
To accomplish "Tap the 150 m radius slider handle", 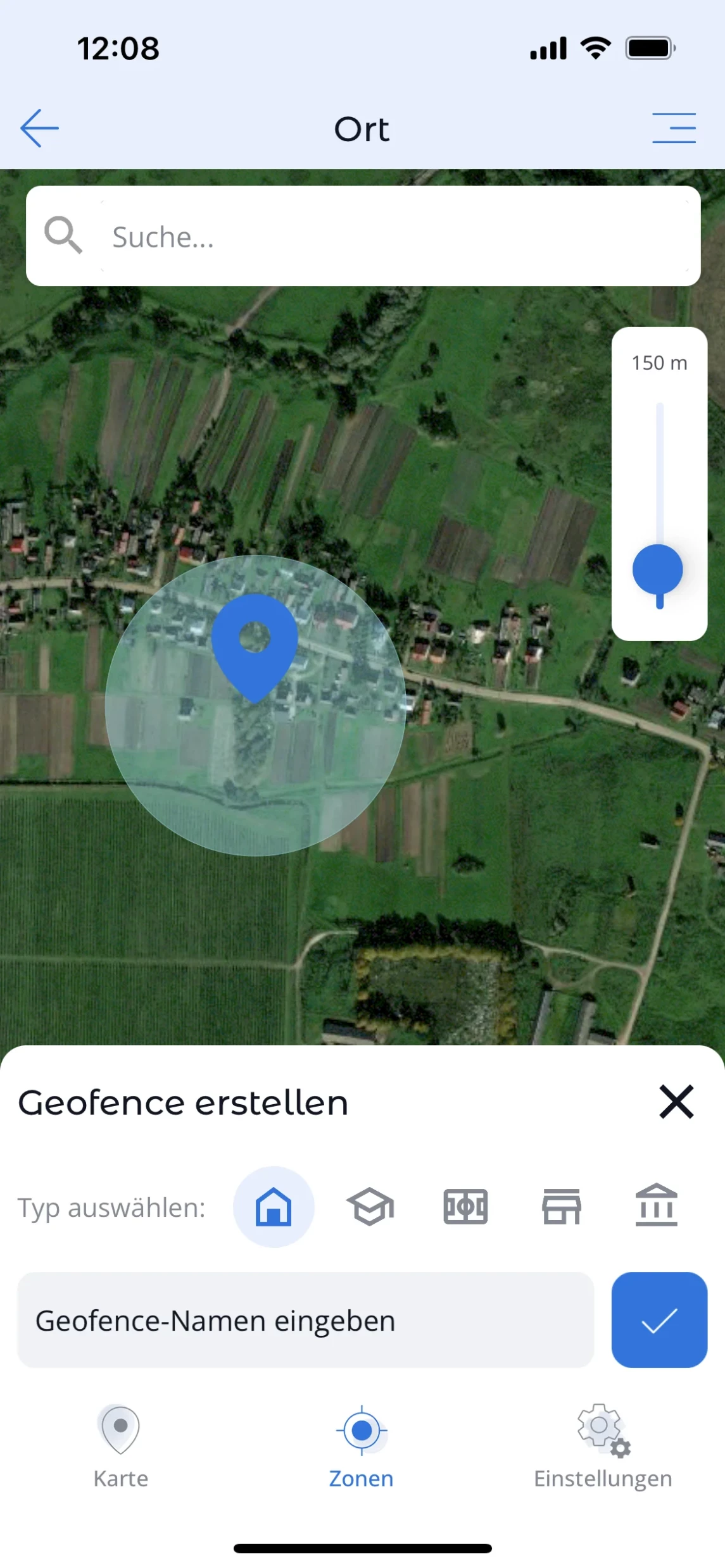I will pyautogui.click(x=658, y=570).
